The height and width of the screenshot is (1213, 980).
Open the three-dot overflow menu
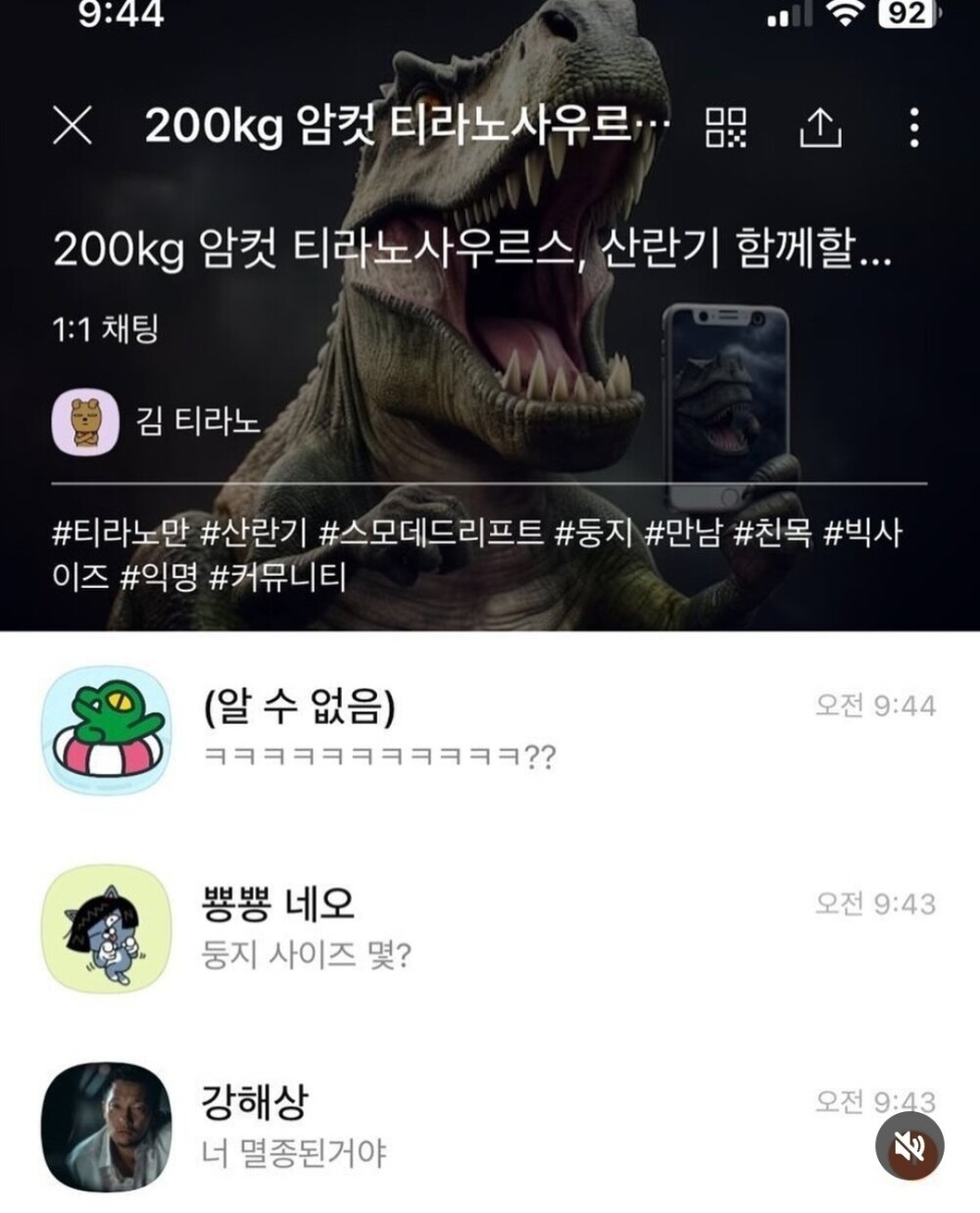pyautogui.click(x=913, y=126)
